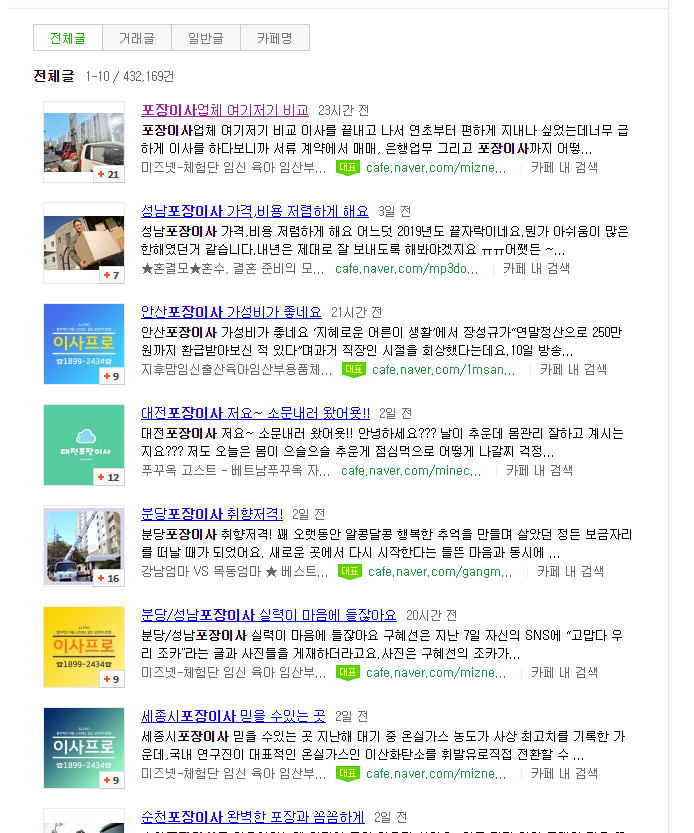Tap thumbnail of 대전포장이사 result
Screen dimensions: 694x833
click(x=84, y=445)
